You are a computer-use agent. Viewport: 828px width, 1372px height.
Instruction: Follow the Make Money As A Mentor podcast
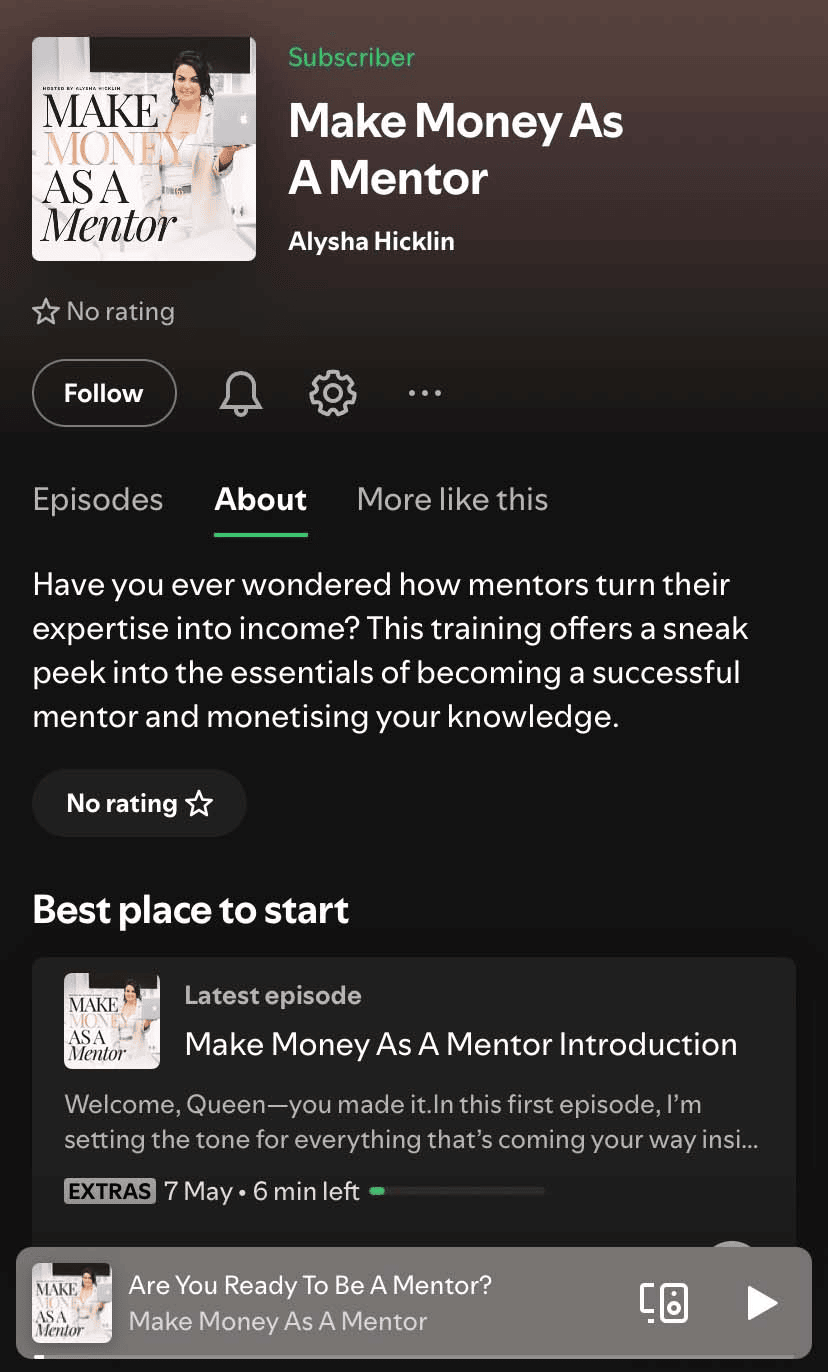(x=104, y=393)
